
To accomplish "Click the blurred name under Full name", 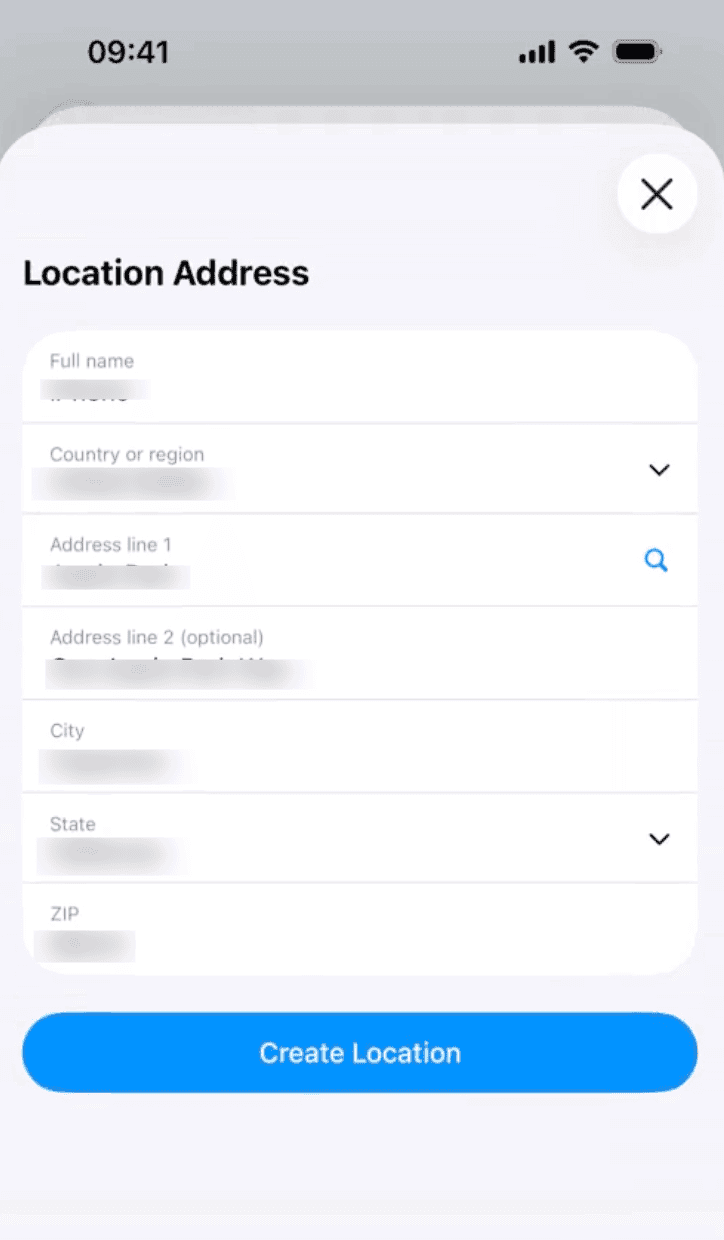I will 90,392.
